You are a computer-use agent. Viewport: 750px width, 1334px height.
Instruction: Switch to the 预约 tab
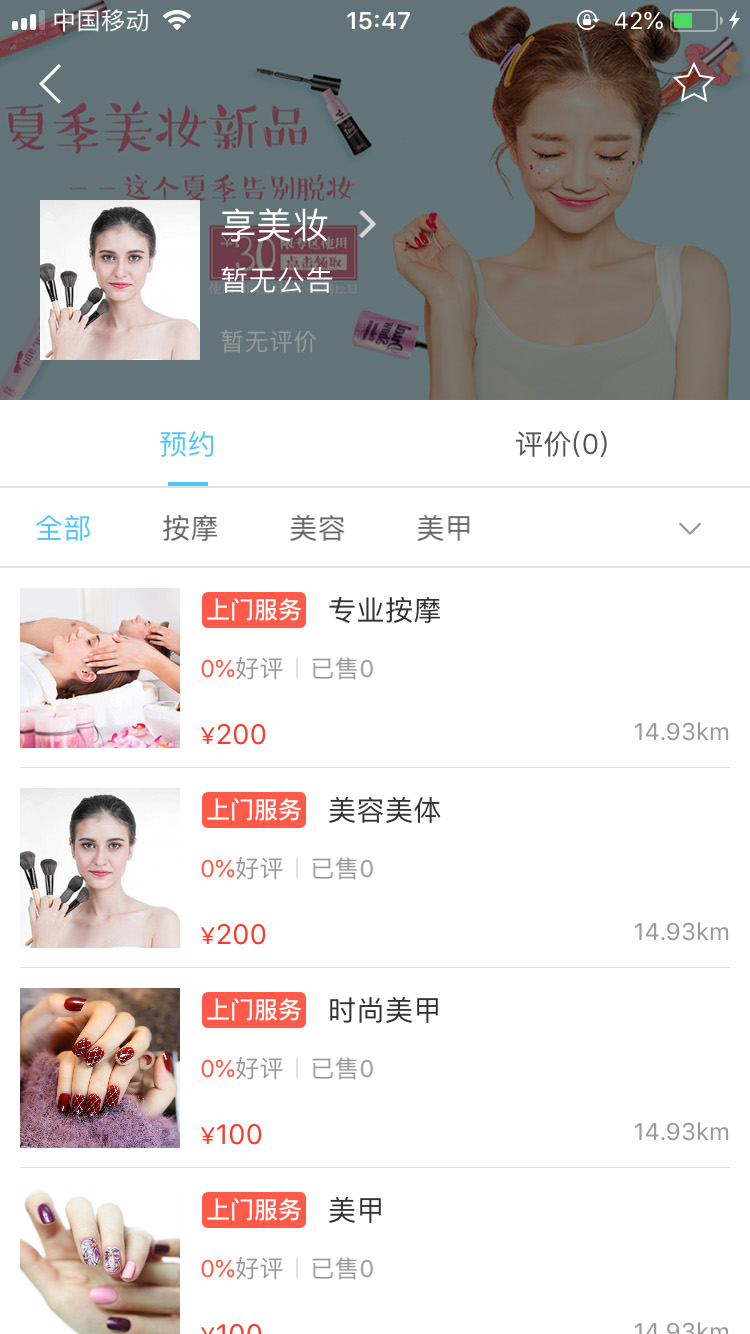coord(187,444)
